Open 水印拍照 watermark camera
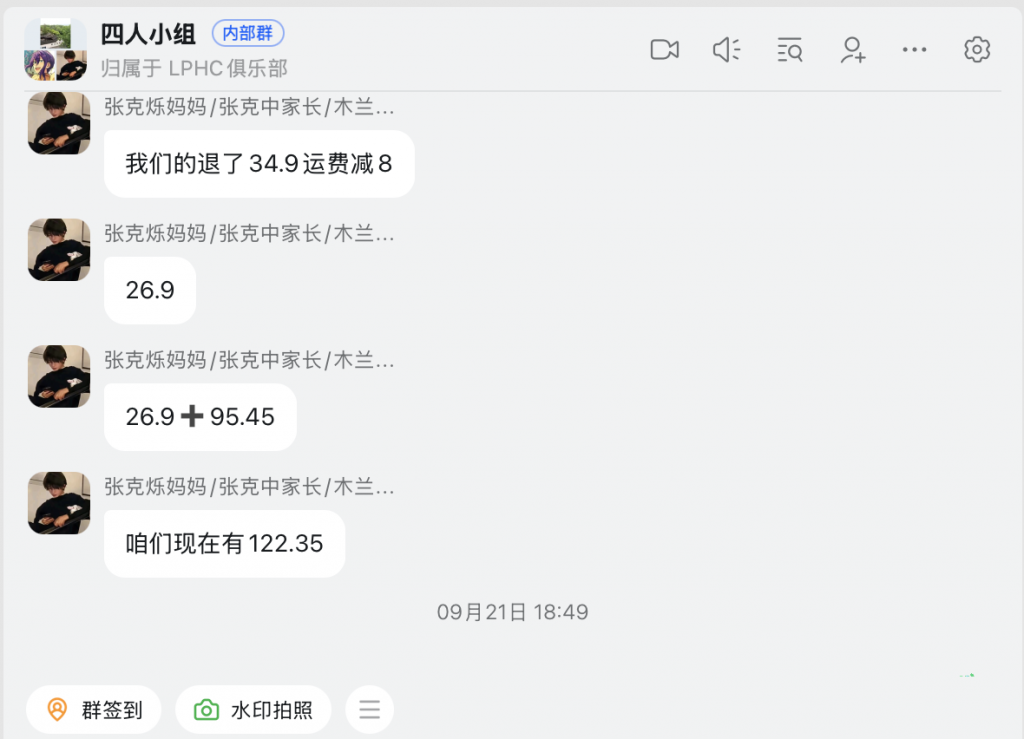1024x739 pixels. click(255, 710)
